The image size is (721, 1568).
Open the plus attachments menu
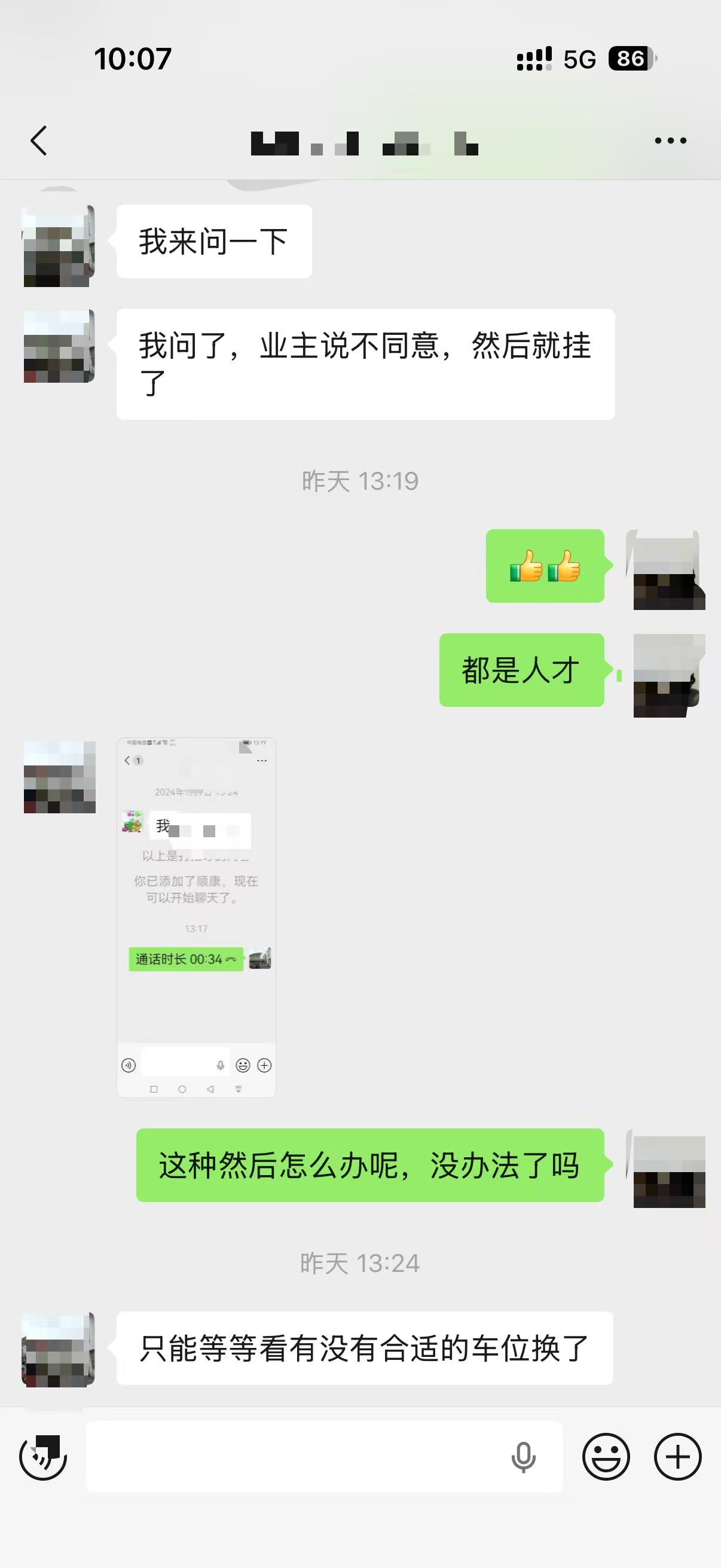point(677,1457)
